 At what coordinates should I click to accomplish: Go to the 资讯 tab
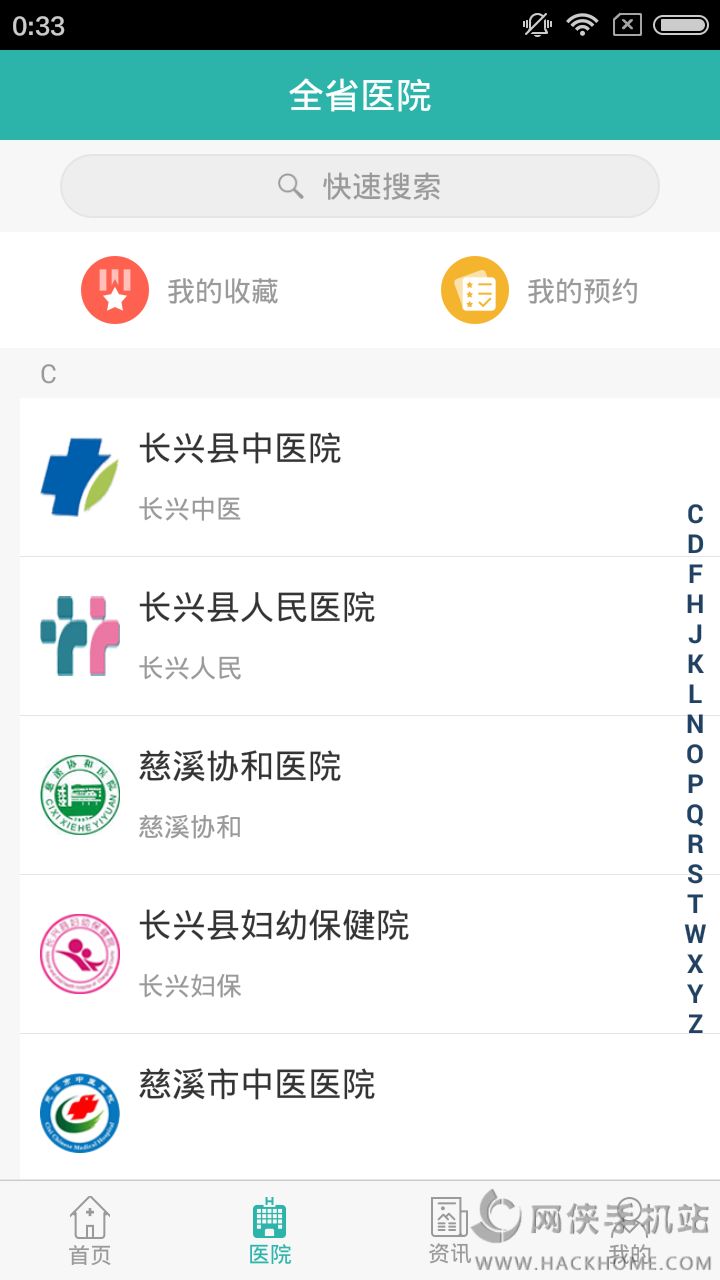(449, 1231)
